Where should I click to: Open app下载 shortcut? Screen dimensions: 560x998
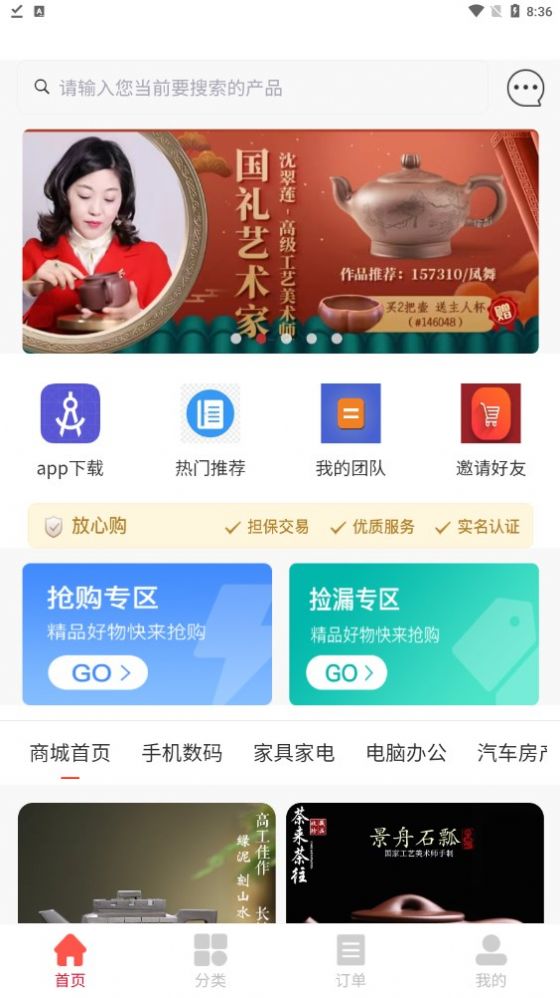click(70, 430)
